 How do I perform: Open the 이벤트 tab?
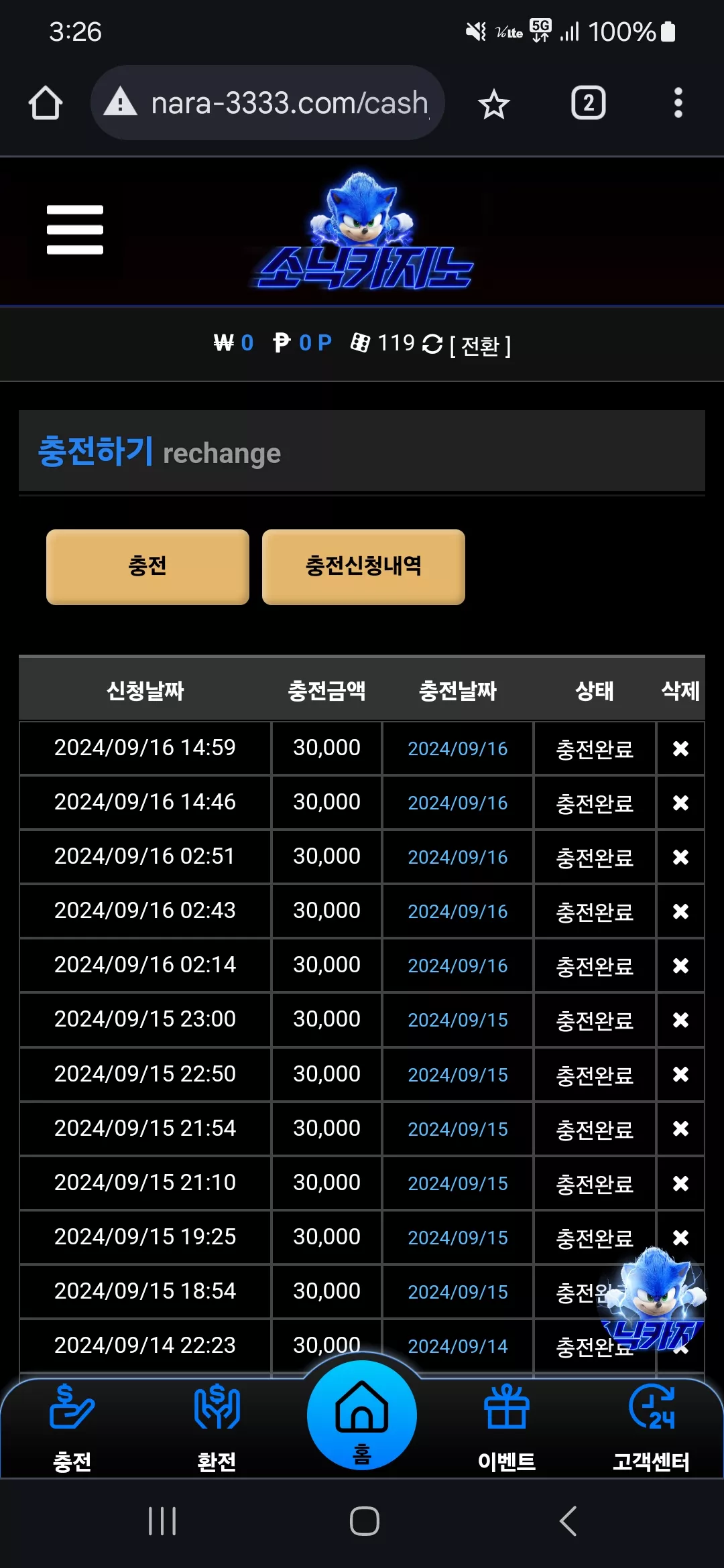507,1427
